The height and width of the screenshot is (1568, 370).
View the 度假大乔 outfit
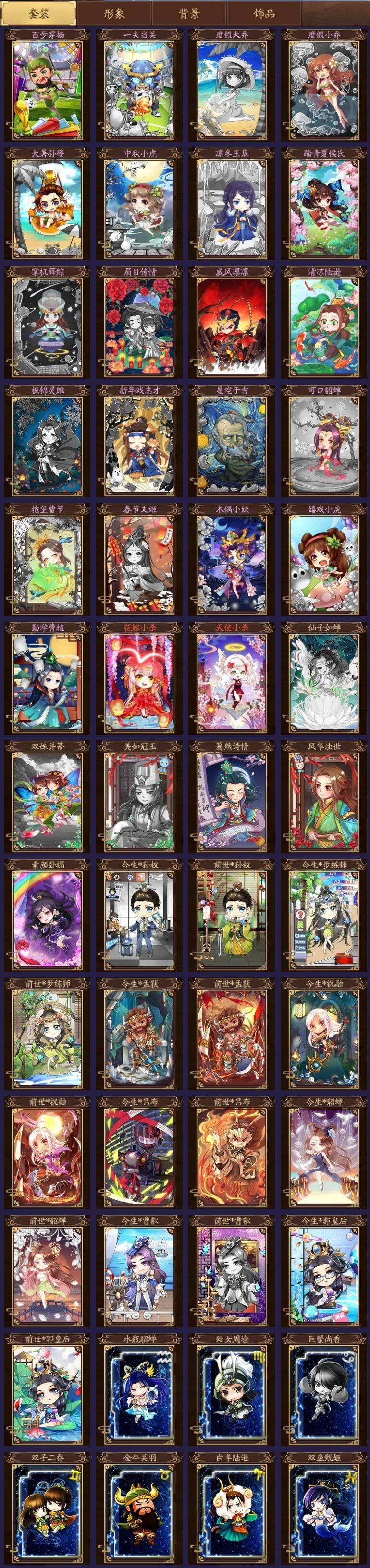pos(232,89)
